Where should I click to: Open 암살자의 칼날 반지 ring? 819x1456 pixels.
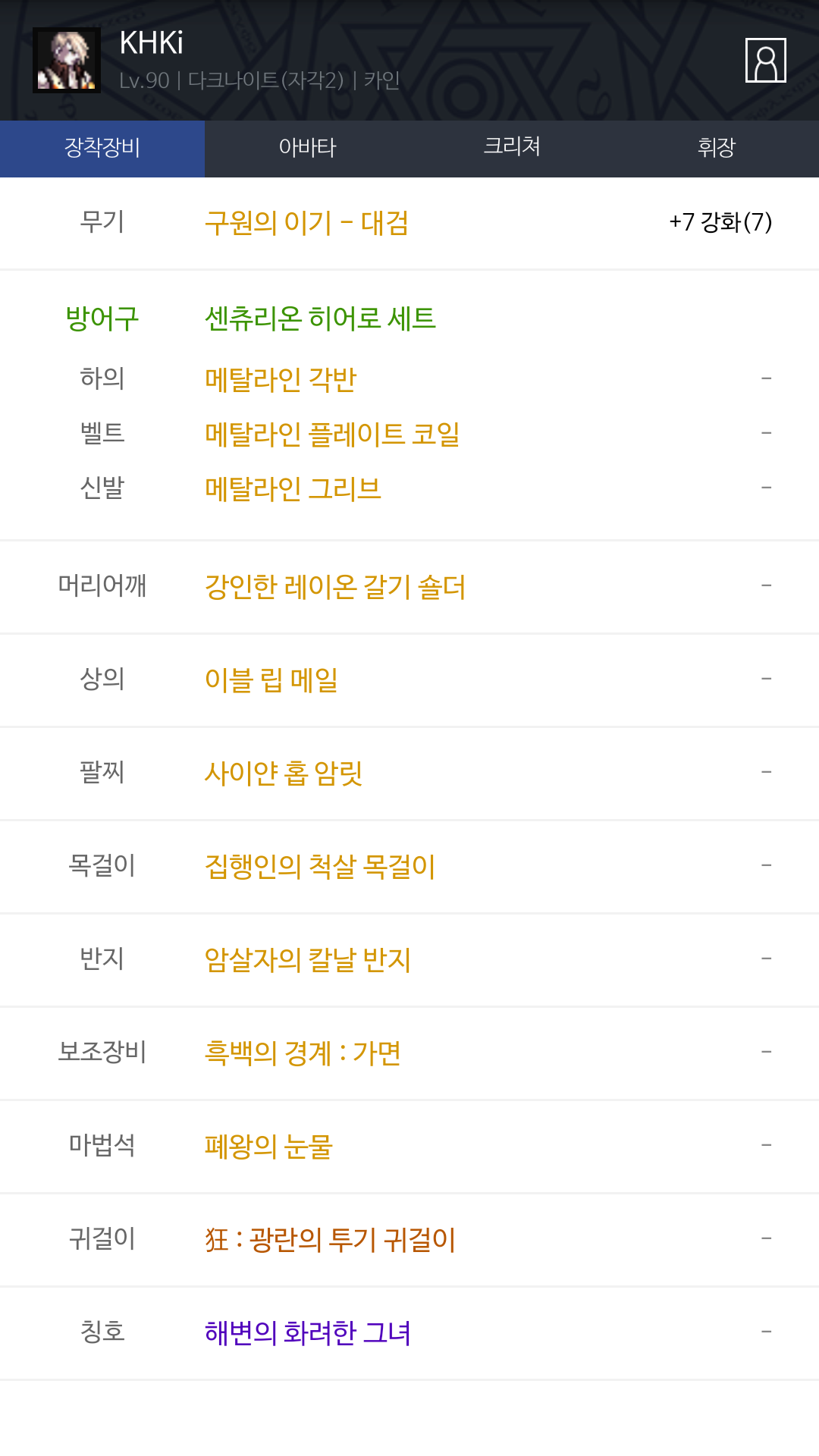308,959
